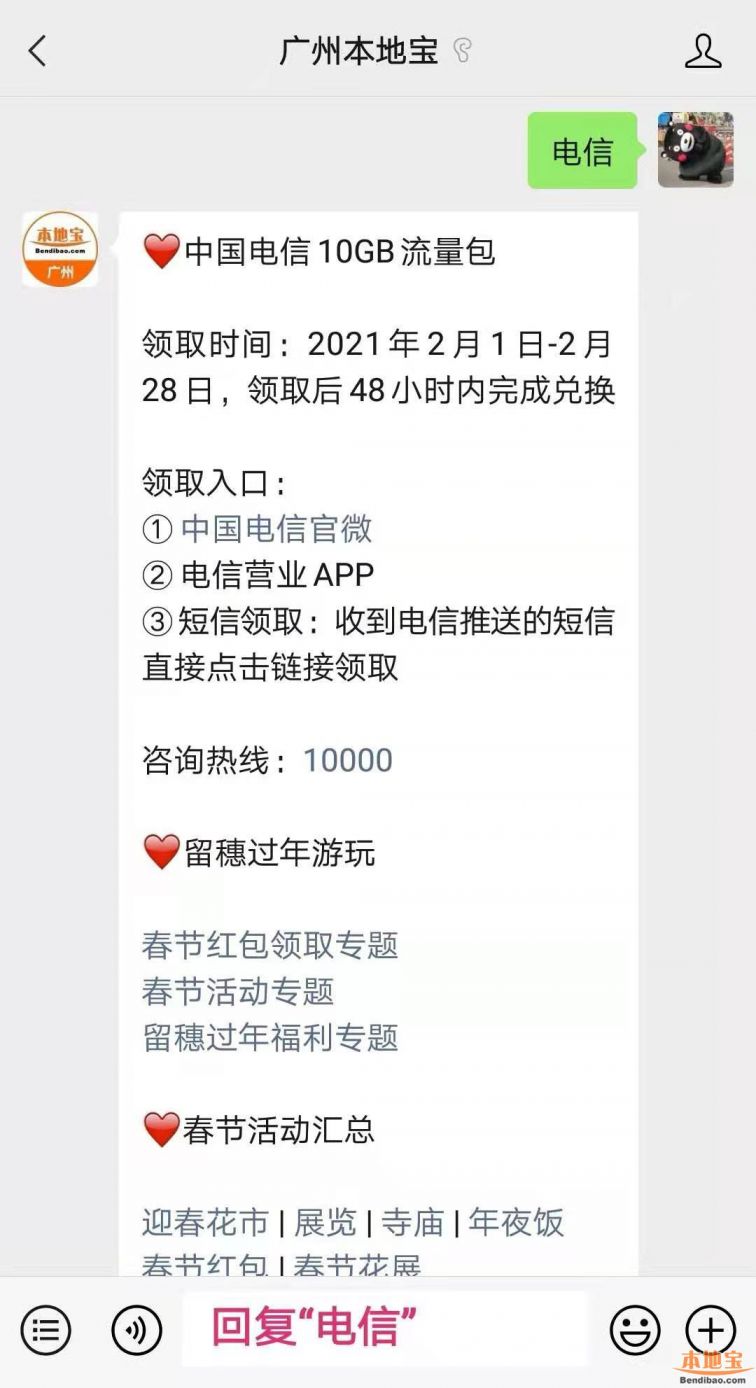Open 春节红包领取专题 link
This screenshot has height=1388, width=756.
[x=270, y=945]
